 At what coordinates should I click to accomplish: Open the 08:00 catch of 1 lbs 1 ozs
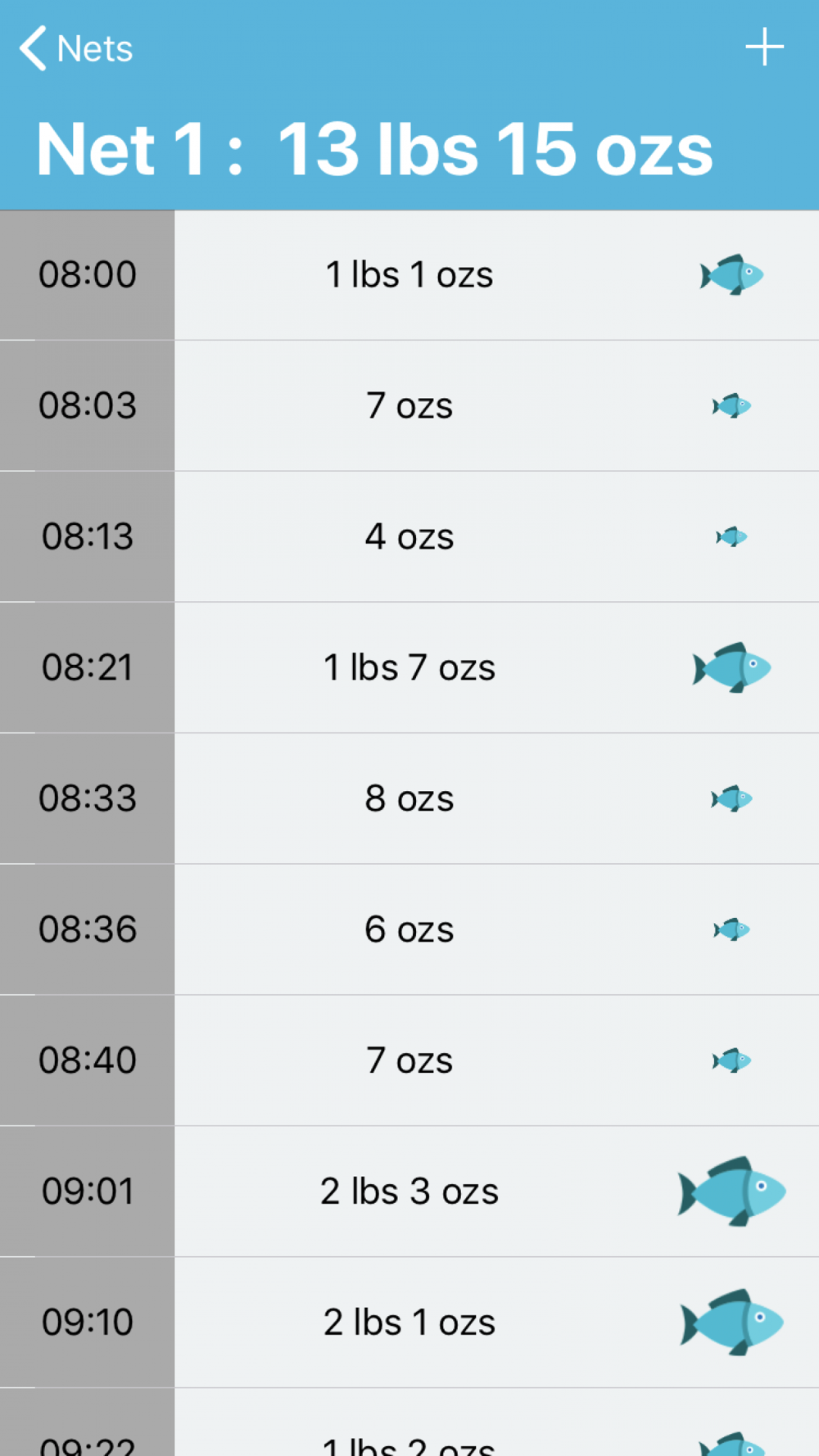pos(409,275)
